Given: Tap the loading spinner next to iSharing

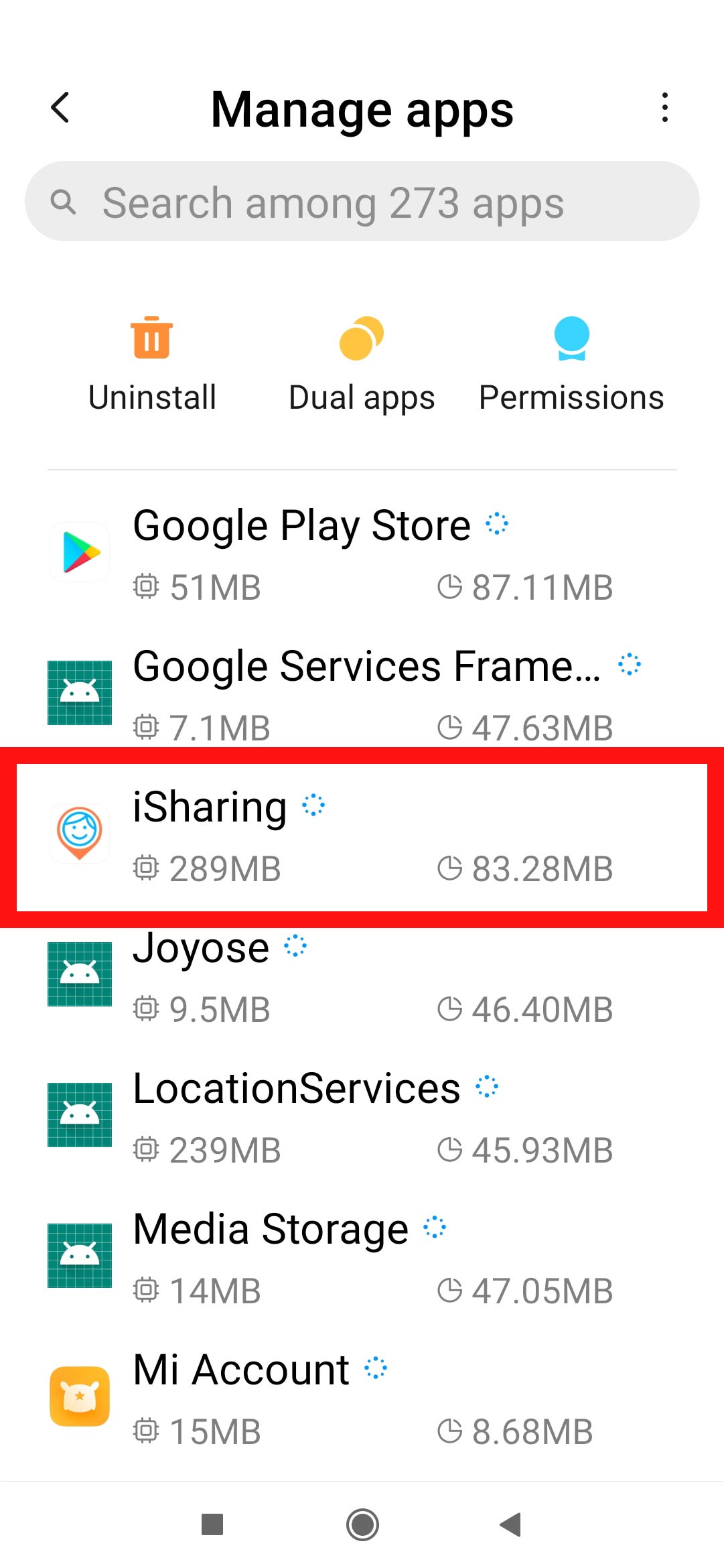Looking at the screenshot, I should (x=313, y=805).
